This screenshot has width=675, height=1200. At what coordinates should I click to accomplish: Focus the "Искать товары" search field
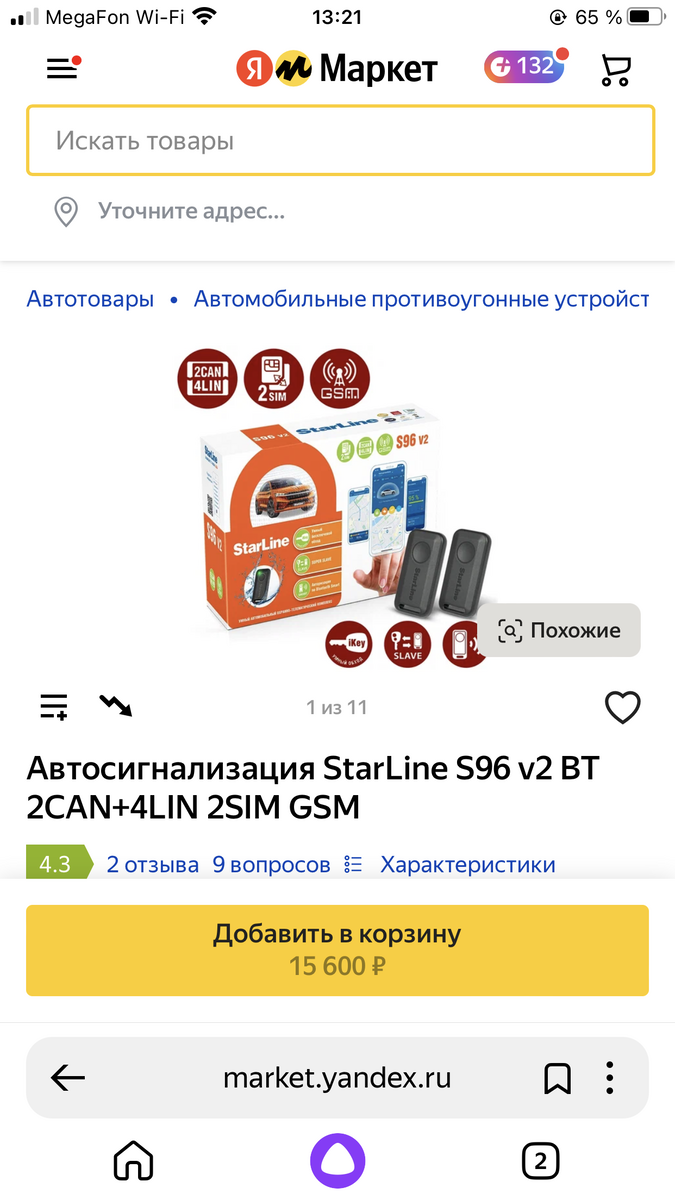click(341, 141)
